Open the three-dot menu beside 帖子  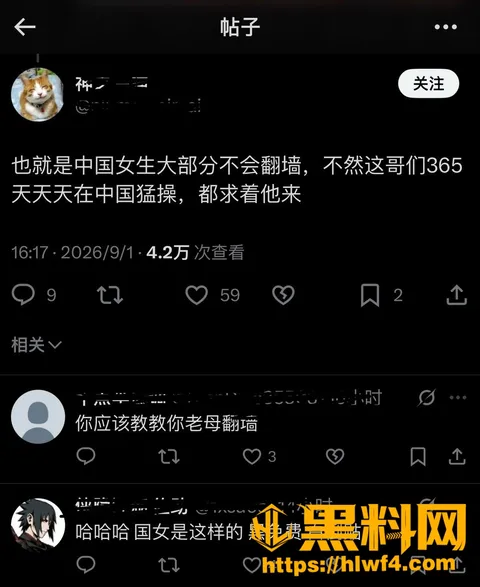tap(446, 27)
